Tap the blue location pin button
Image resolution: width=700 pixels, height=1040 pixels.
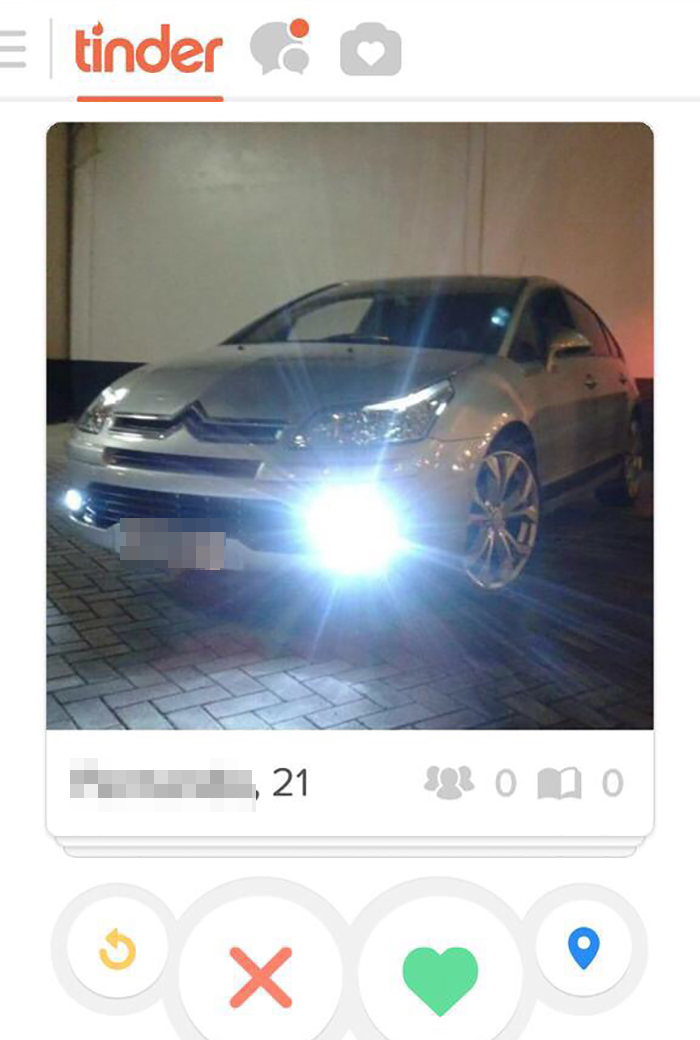point(584,947)
